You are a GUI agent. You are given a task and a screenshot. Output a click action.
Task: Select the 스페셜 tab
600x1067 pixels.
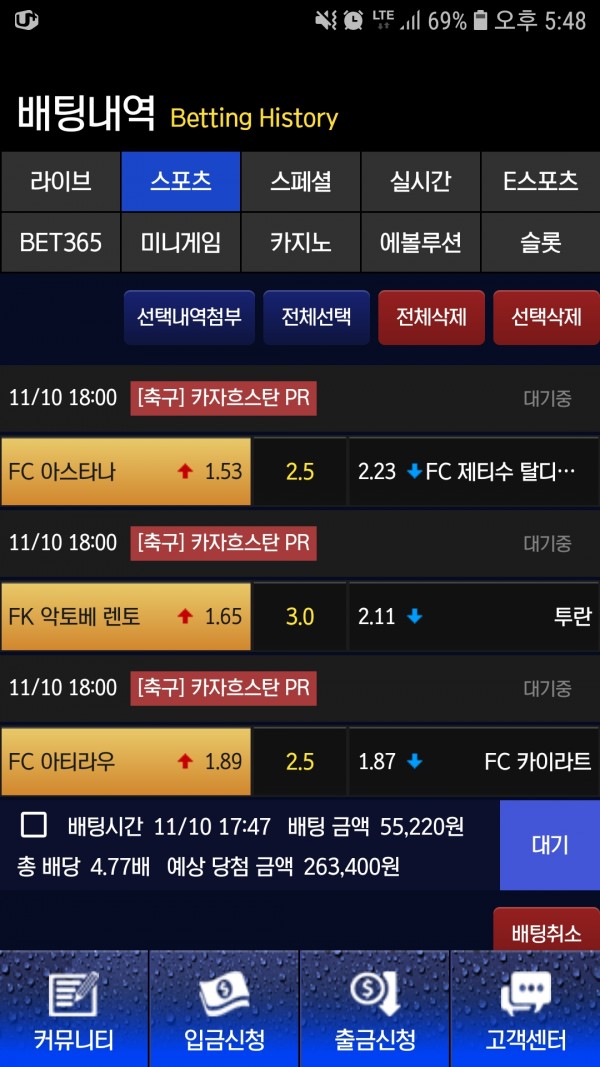[x=301, y=182]
